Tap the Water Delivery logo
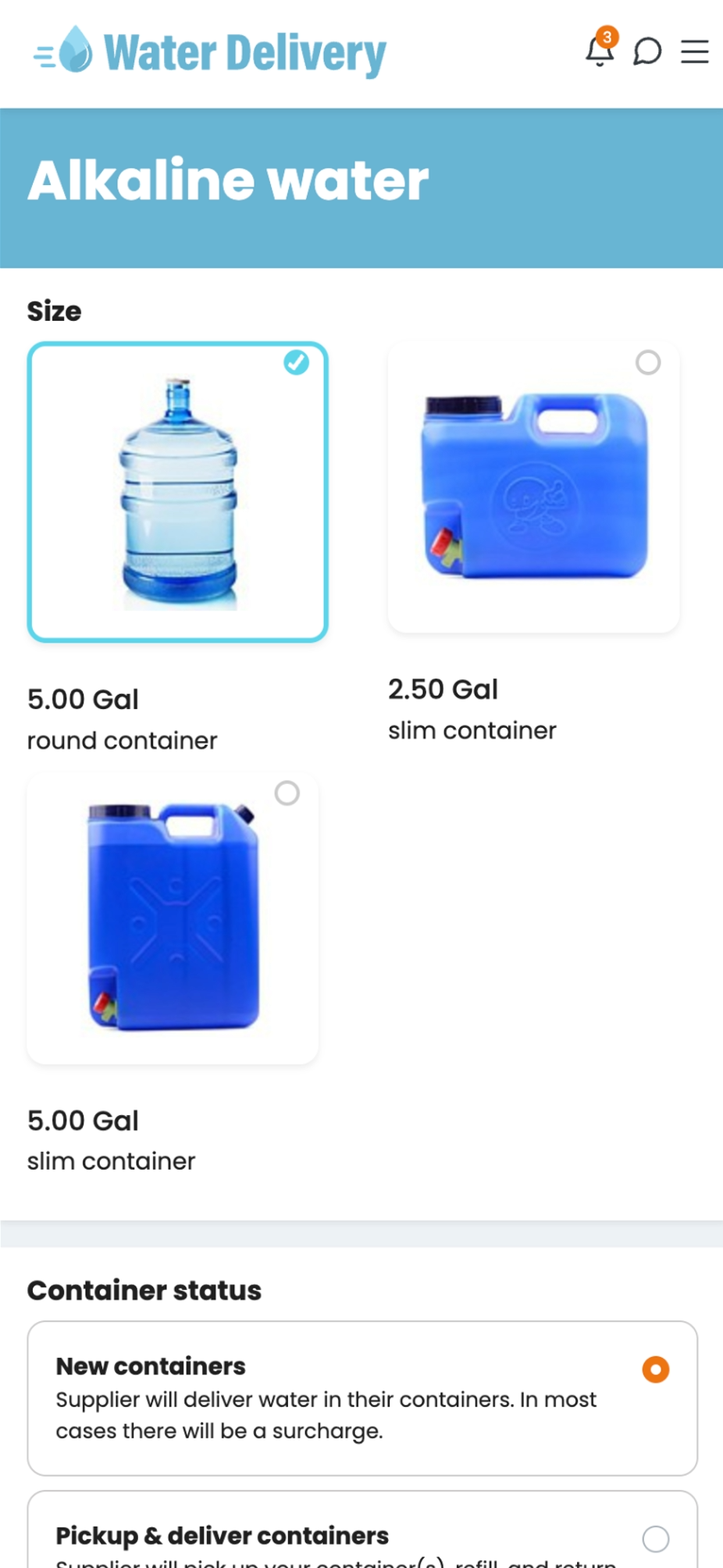 (211, 52)
